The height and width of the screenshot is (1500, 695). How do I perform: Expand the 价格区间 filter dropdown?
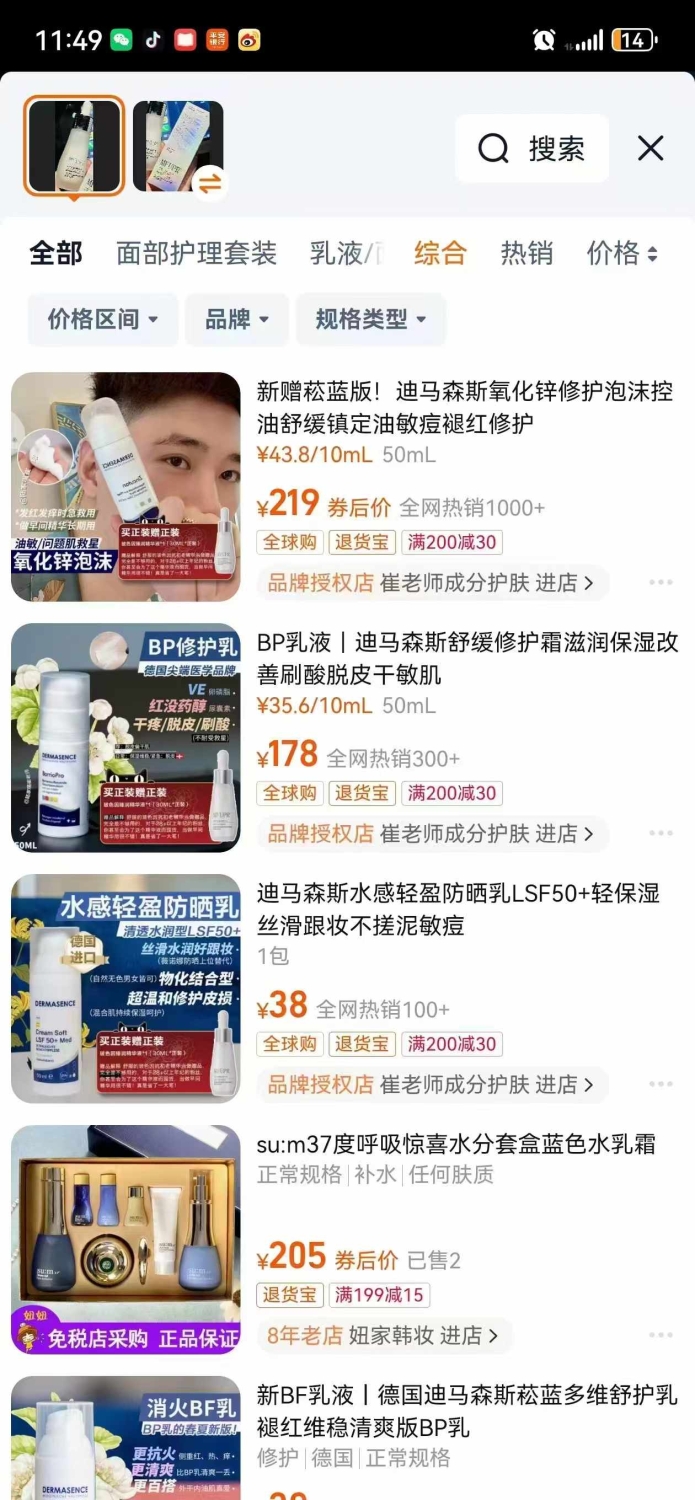[103, 319]
